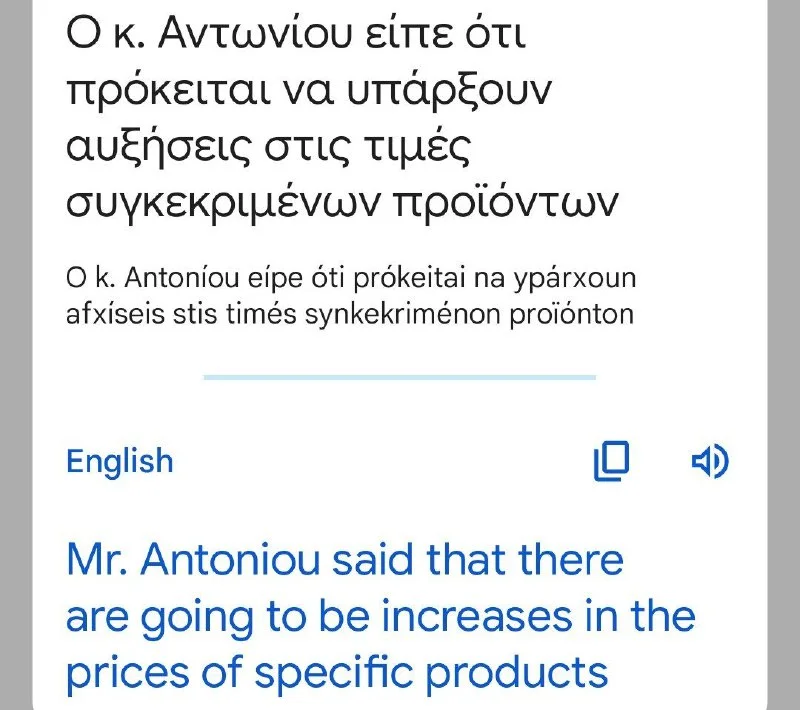The image size is (800, 710).
Task: Listen to the English translation aloud
Action: [710, 461]
